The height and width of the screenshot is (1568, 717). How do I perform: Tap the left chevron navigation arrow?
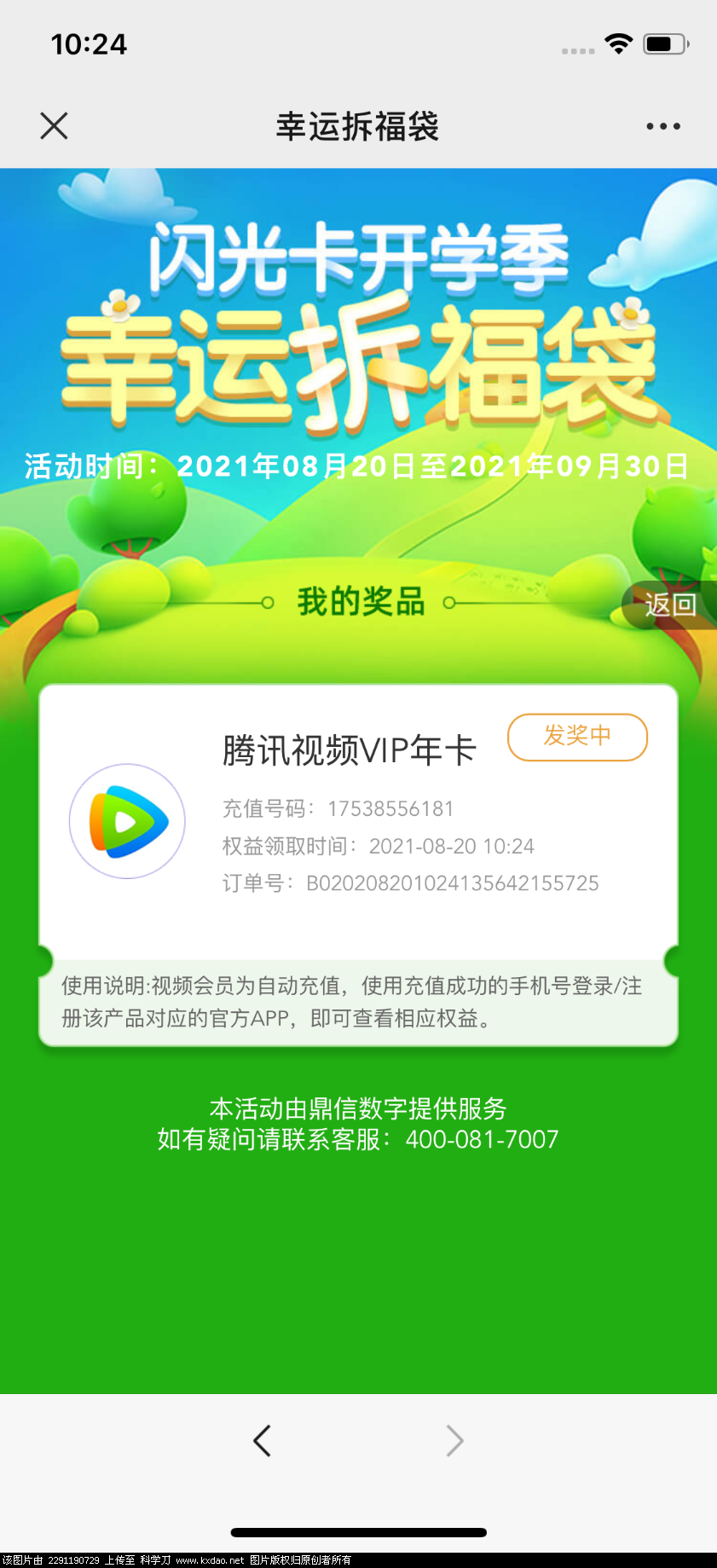pos(262,1441)
